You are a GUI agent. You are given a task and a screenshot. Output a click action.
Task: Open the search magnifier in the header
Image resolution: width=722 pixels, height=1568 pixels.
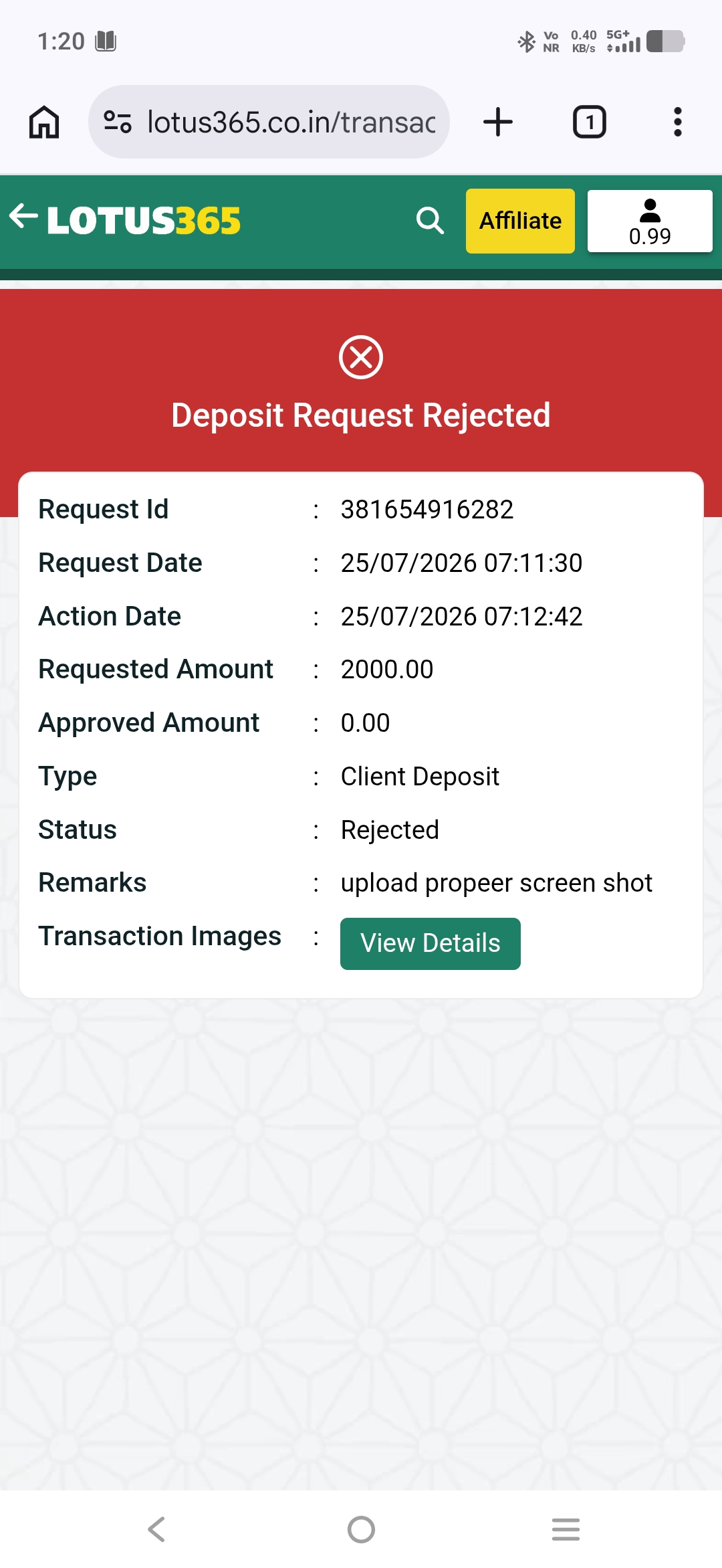(x=430, y=220)
